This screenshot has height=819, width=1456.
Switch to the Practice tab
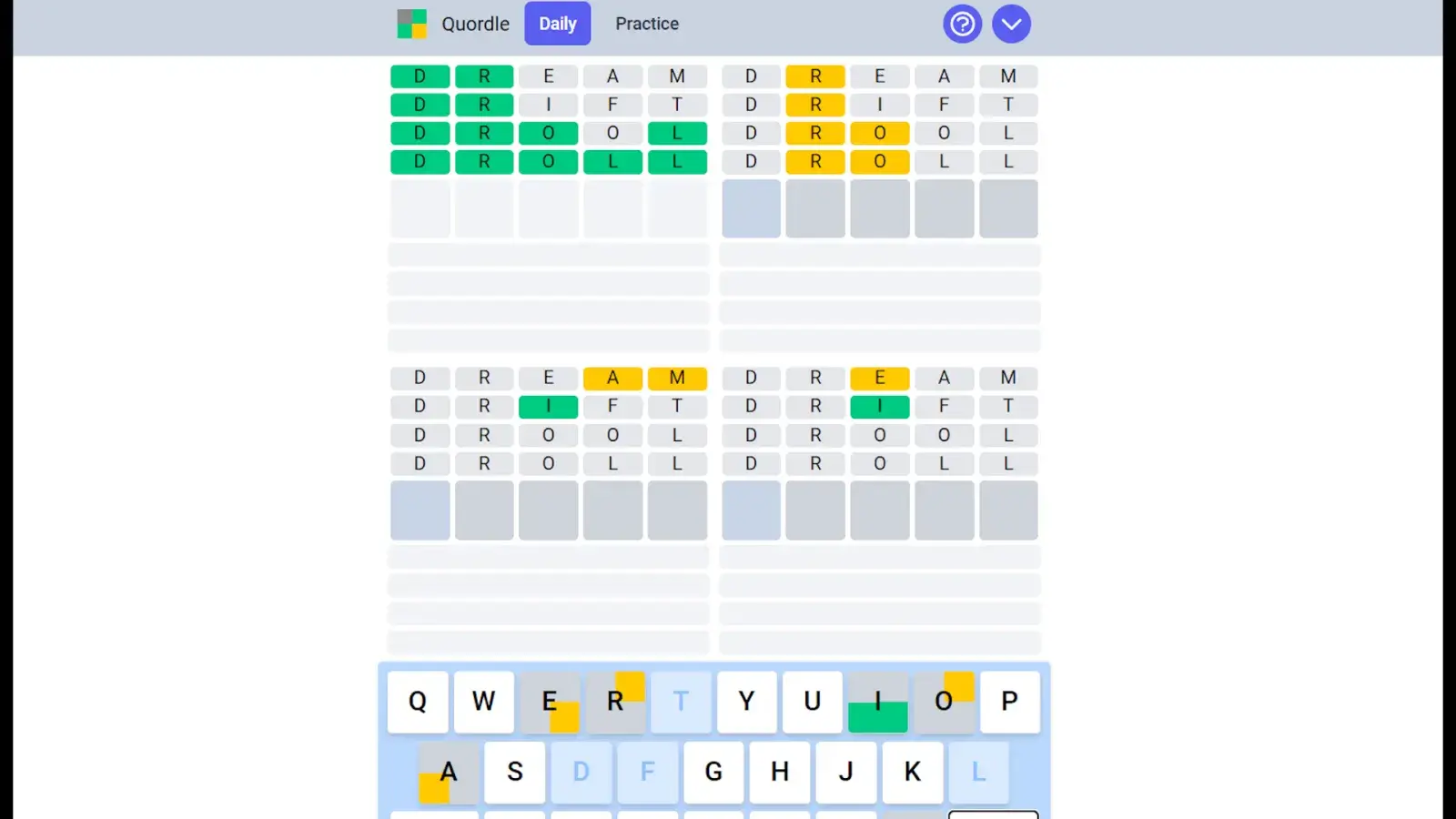pyautogui.click(x=646, y=24)
